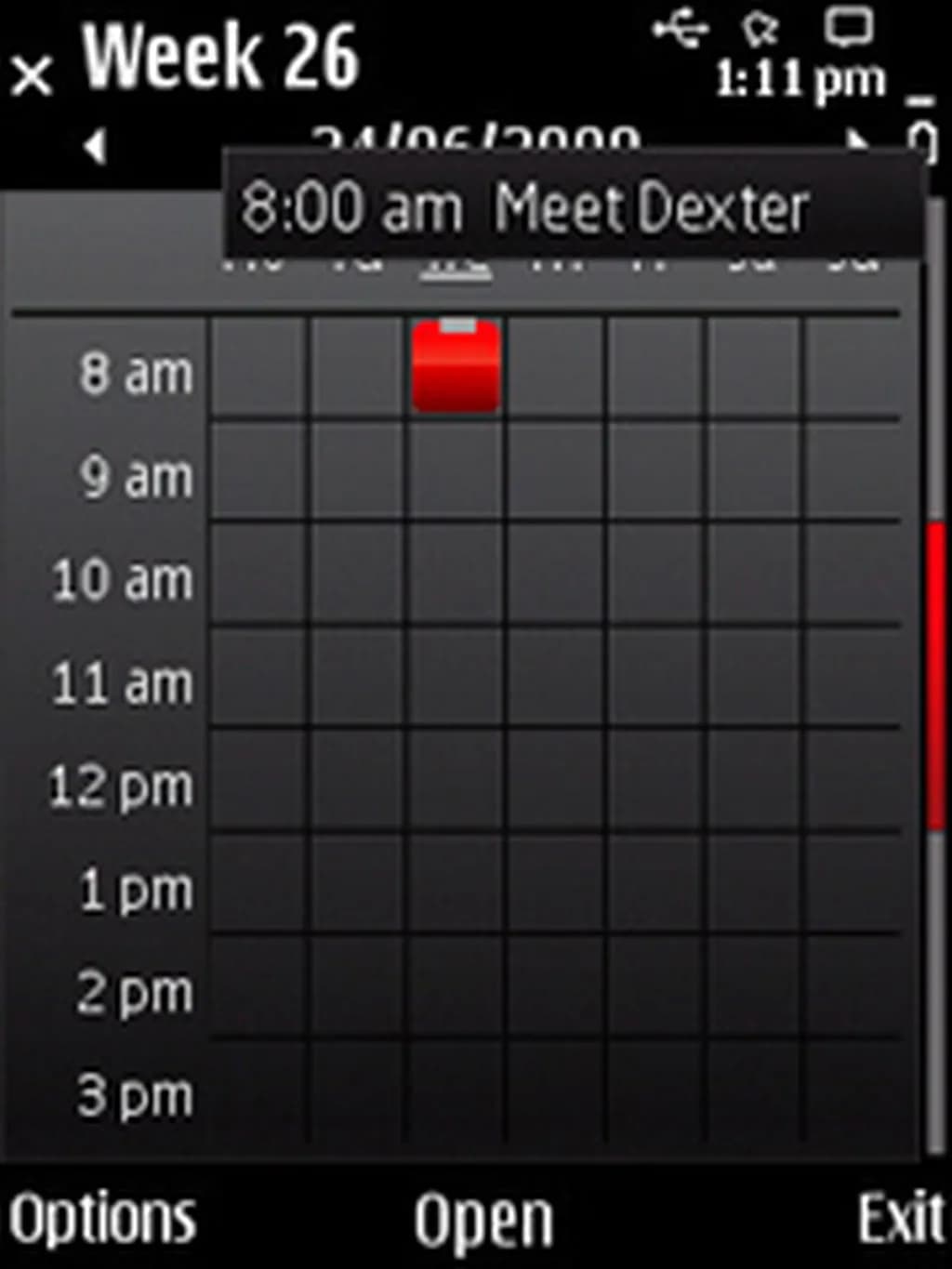The image size is (952, 1269).
Task: Tap the Open softkey
Action: (483, 1221)
